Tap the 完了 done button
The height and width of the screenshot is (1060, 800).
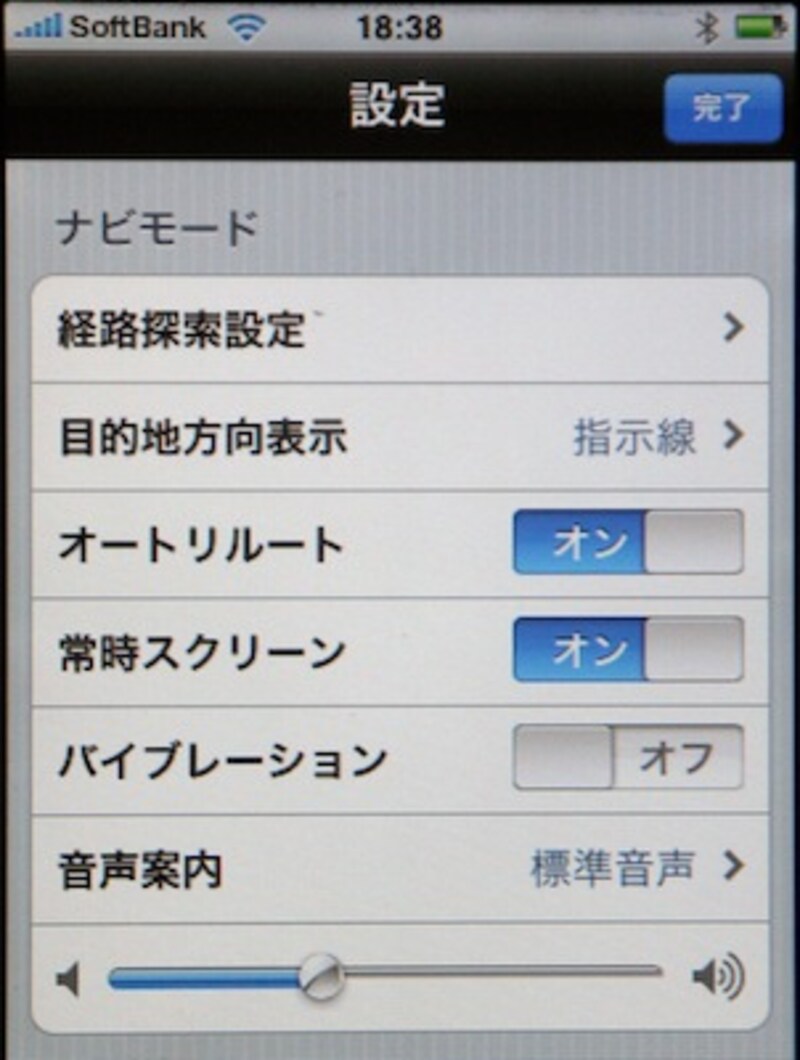click(721, 108)
